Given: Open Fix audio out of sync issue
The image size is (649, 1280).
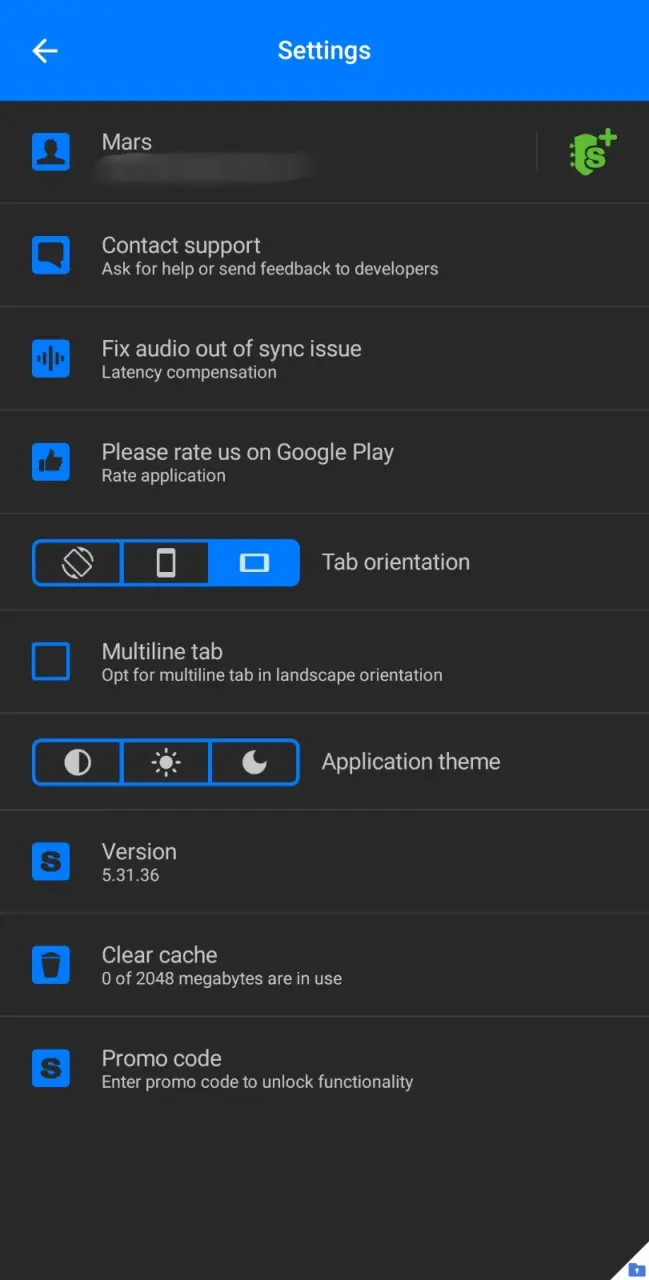Looking at the screenshot, I should pos(324,358).
